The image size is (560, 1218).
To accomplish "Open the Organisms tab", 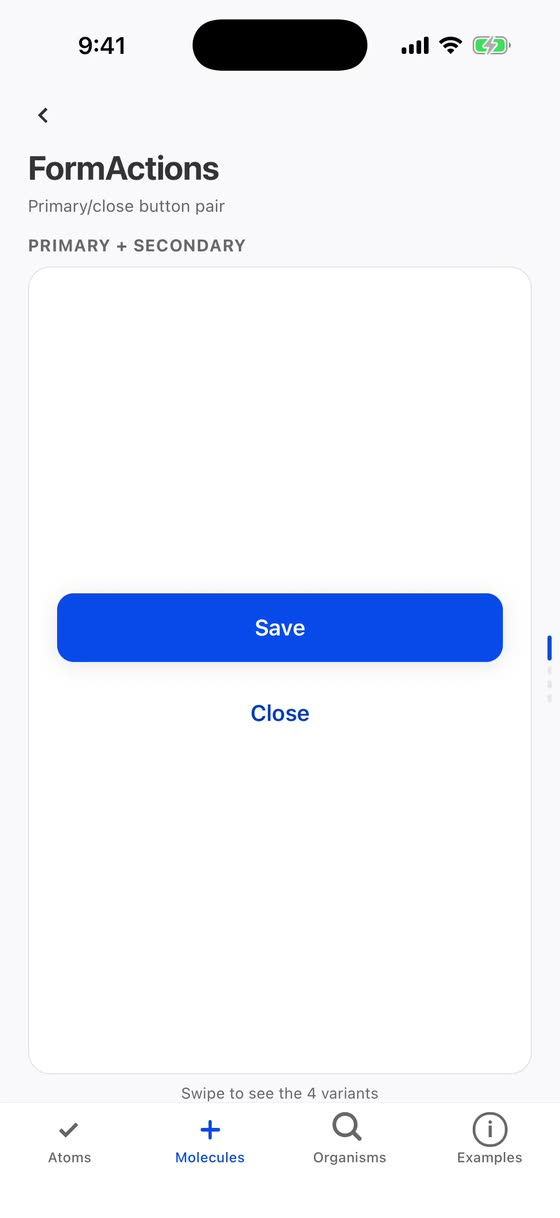I will pos(350,1141).
